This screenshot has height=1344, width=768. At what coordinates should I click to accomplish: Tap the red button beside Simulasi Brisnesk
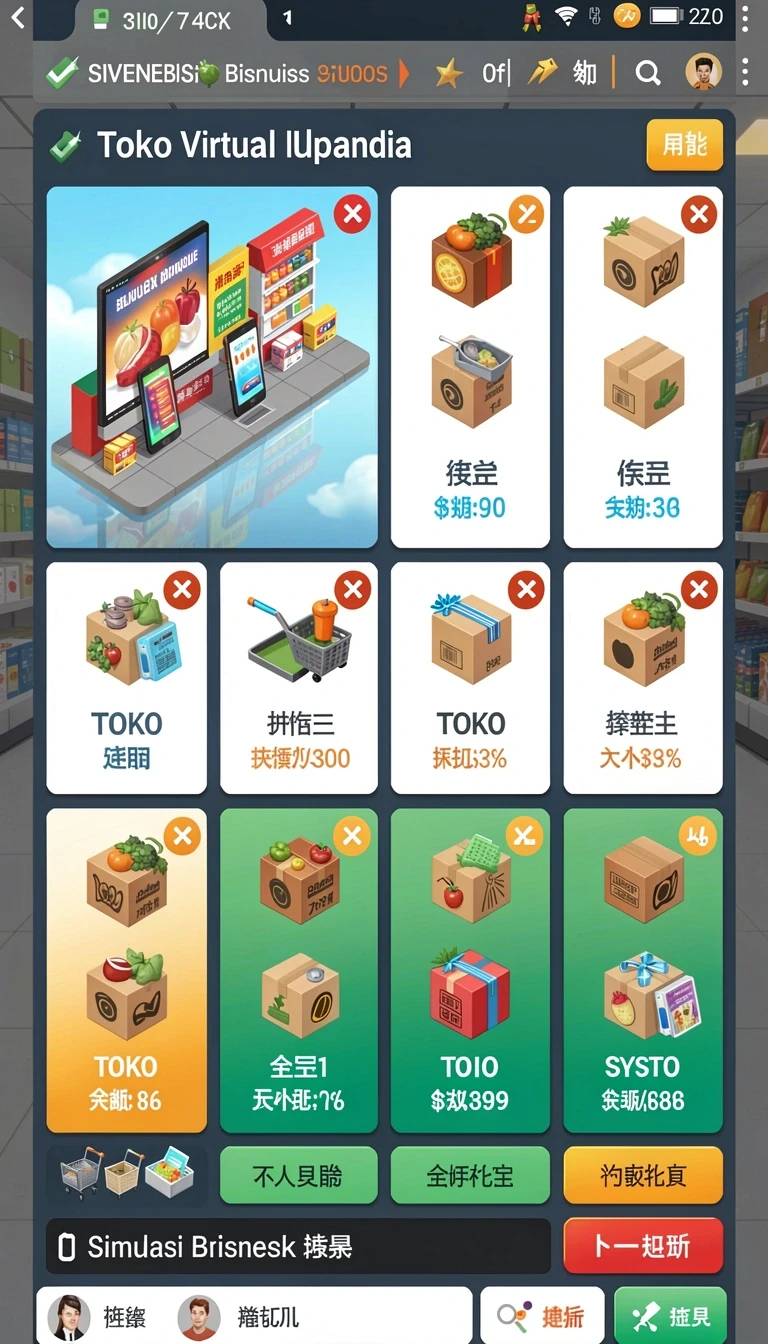[643, 1246]
